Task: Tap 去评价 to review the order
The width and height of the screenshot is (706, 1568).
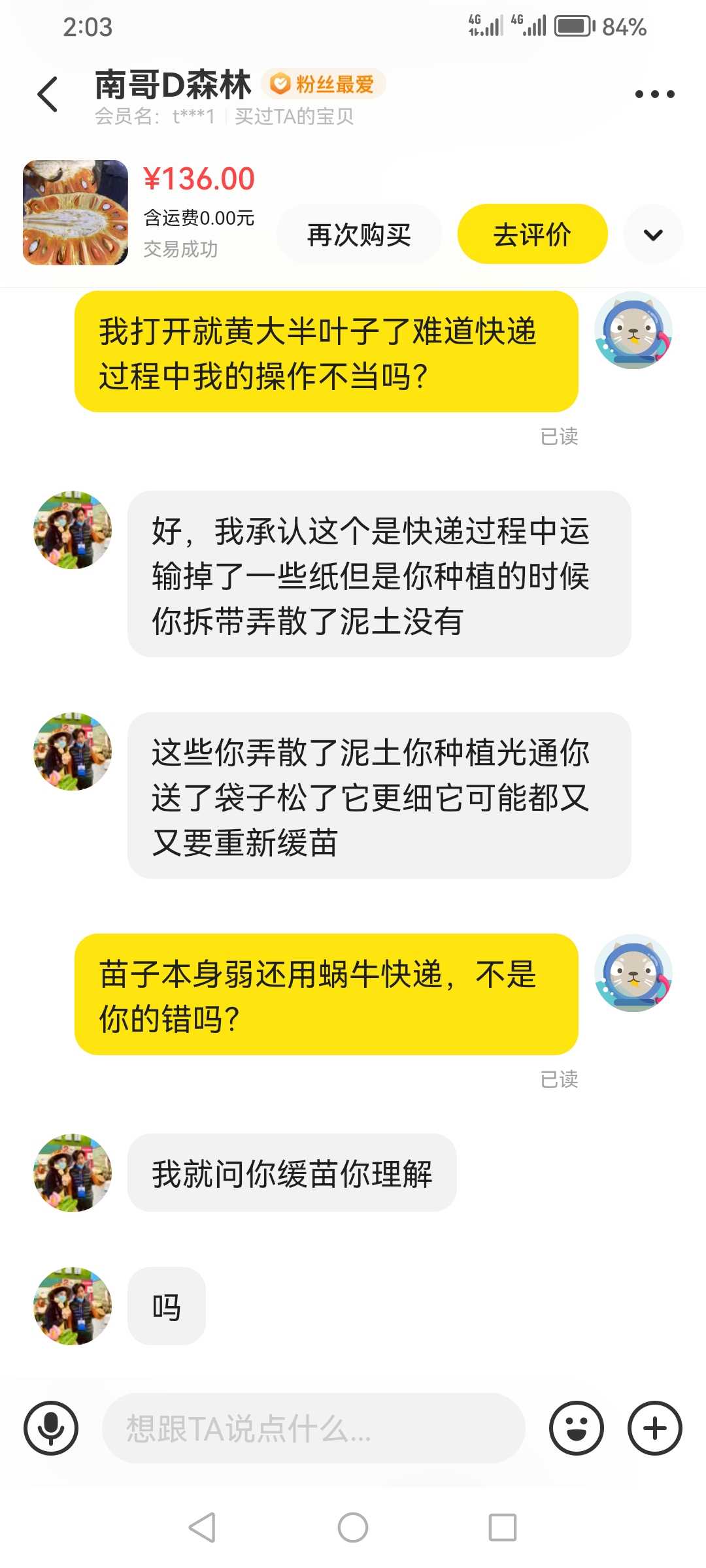Action: (x=532, y=234)
